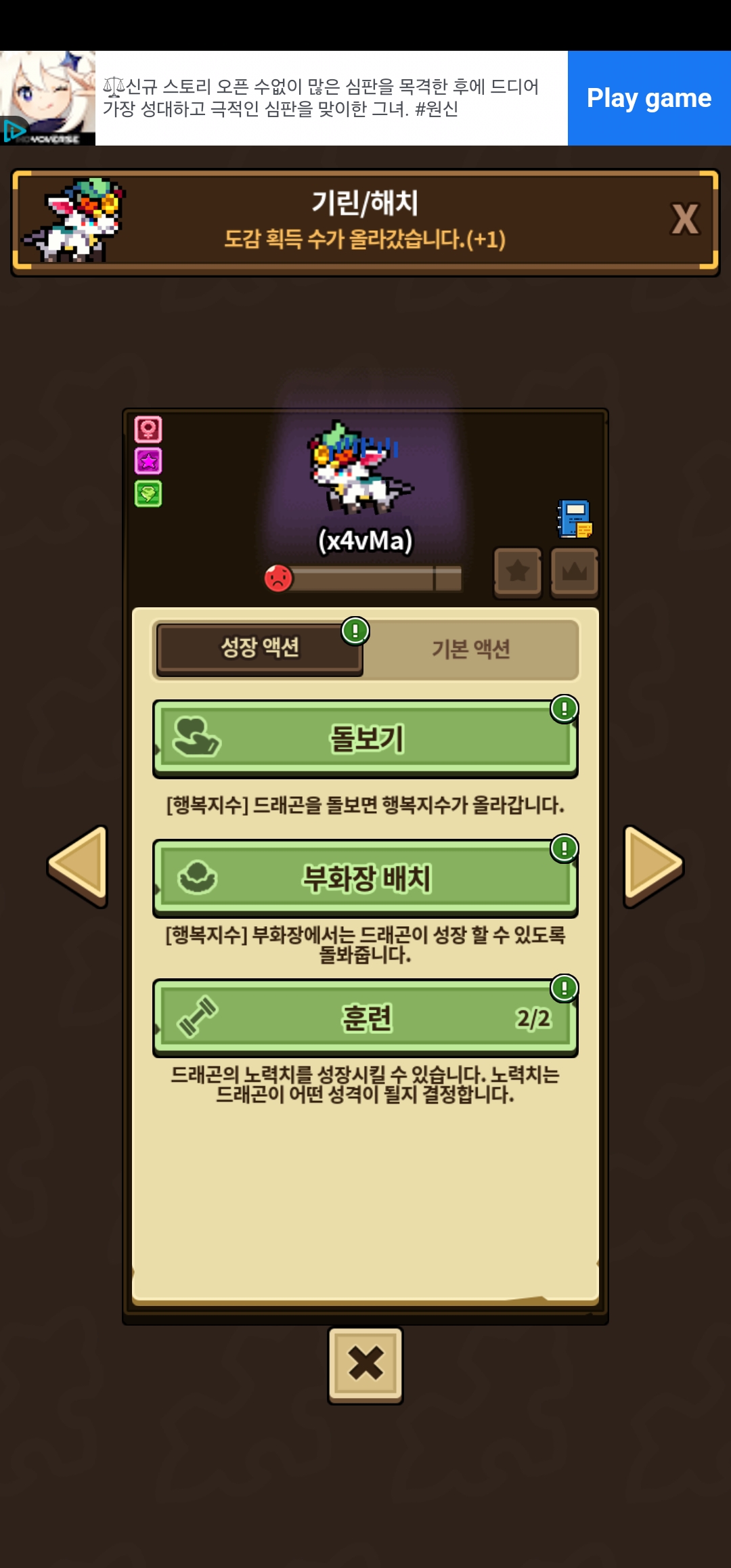This screenshot has width=731, height=1568.
Task: Switch to the 기본 액션 tab
Action: point(471,649)
